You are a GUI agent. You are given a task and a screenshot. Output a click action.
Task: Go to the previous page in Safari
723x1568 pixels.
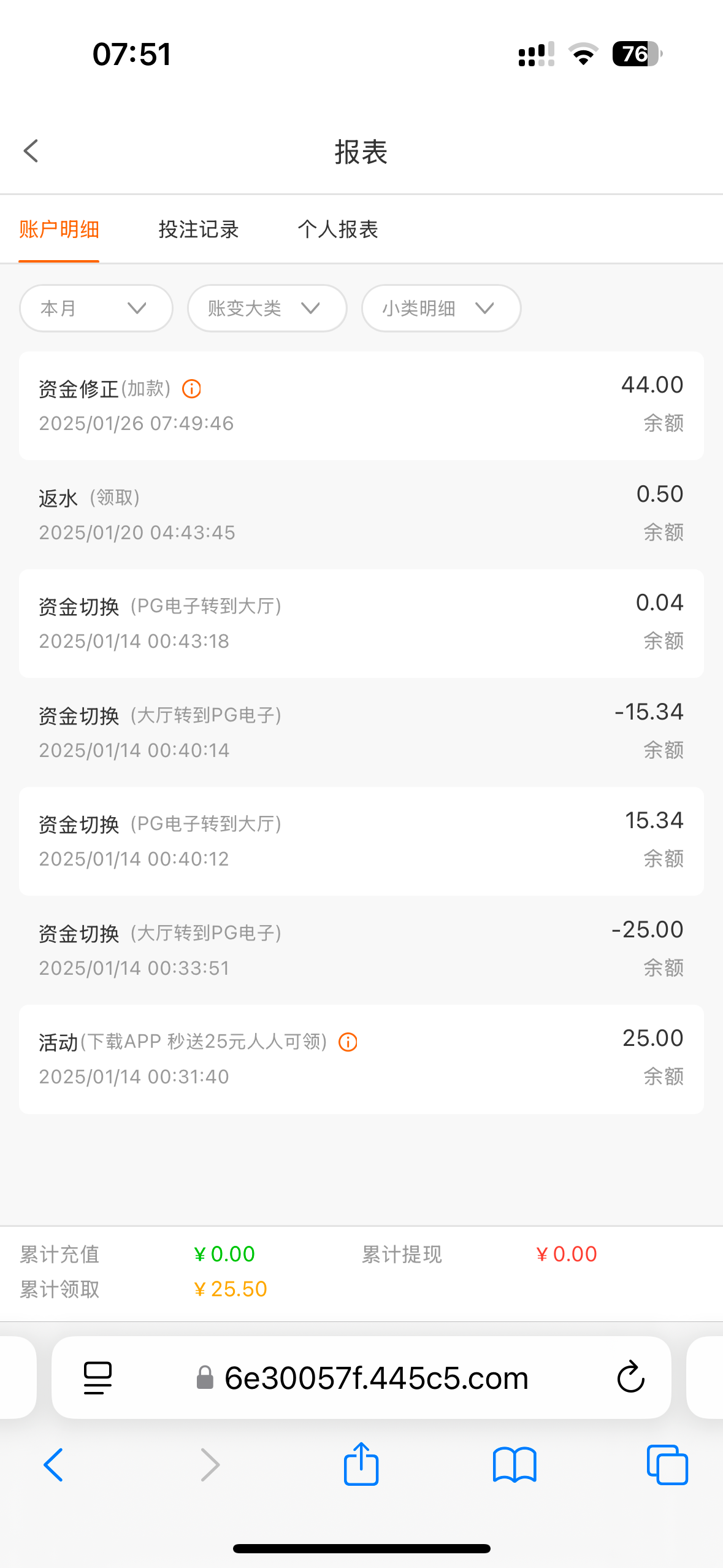pyautogui.click(x=53, y=1465)
